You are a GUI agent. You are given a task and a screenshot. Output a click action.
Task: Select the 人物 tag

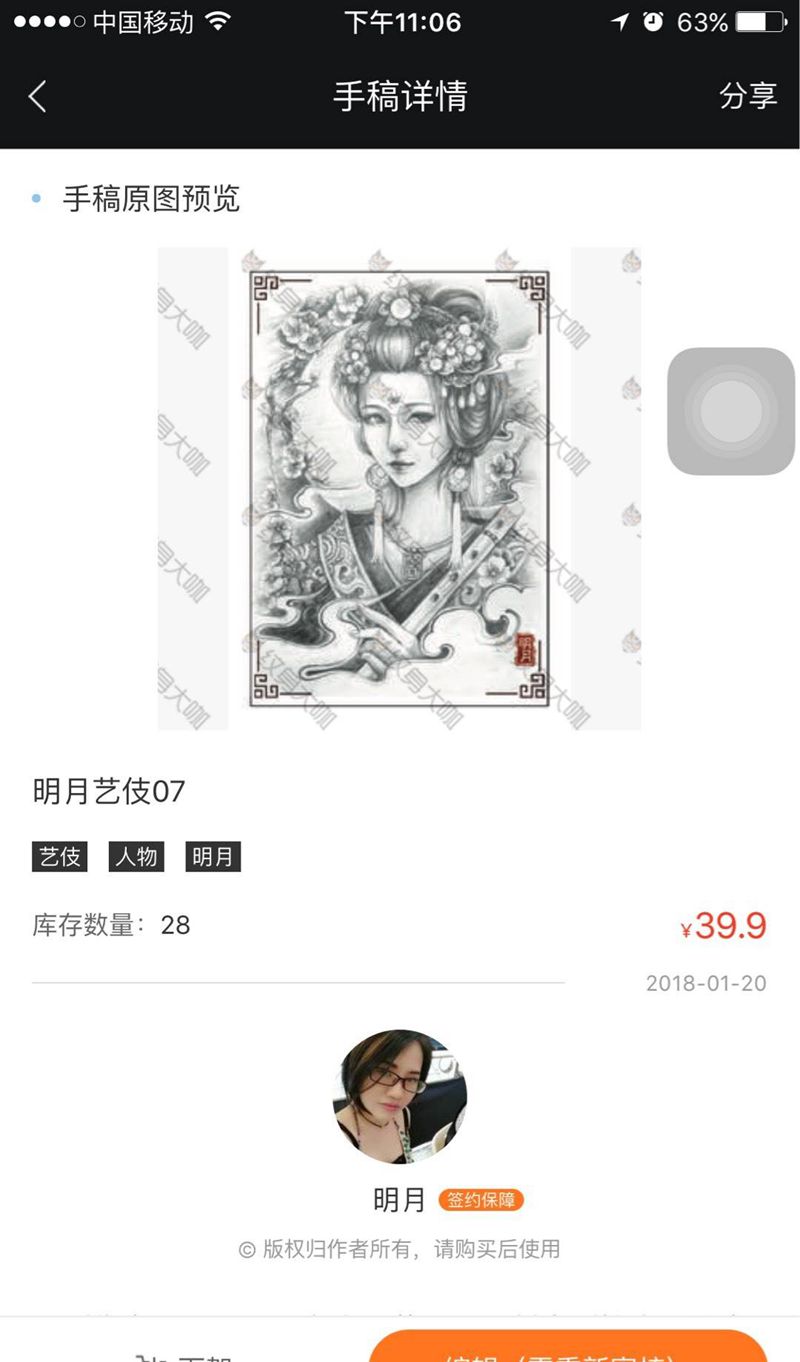[x=136, y=857]
